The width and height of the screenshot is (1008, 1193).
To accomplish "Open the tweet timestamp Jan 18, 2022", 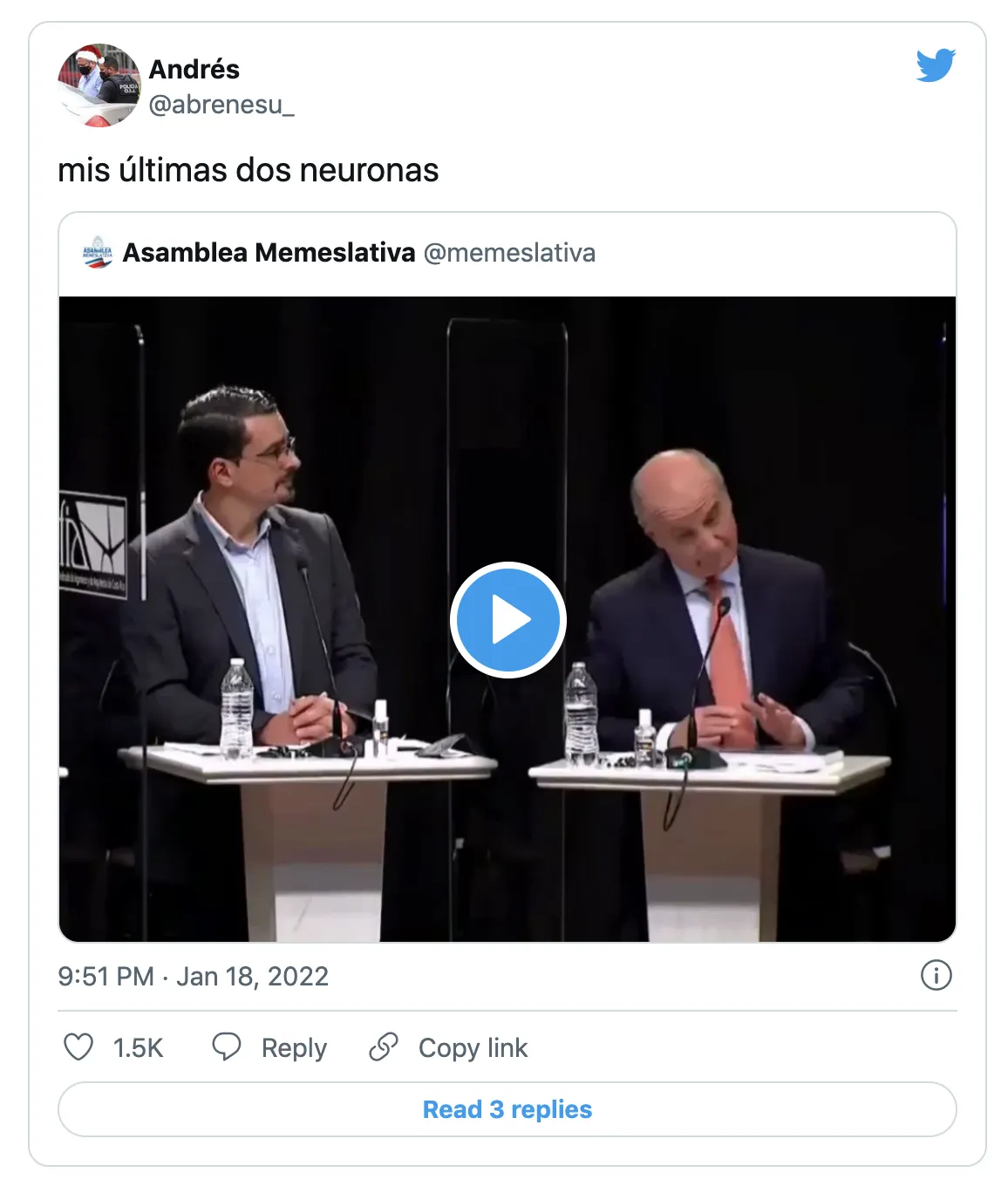I will (x=193, y=976).
